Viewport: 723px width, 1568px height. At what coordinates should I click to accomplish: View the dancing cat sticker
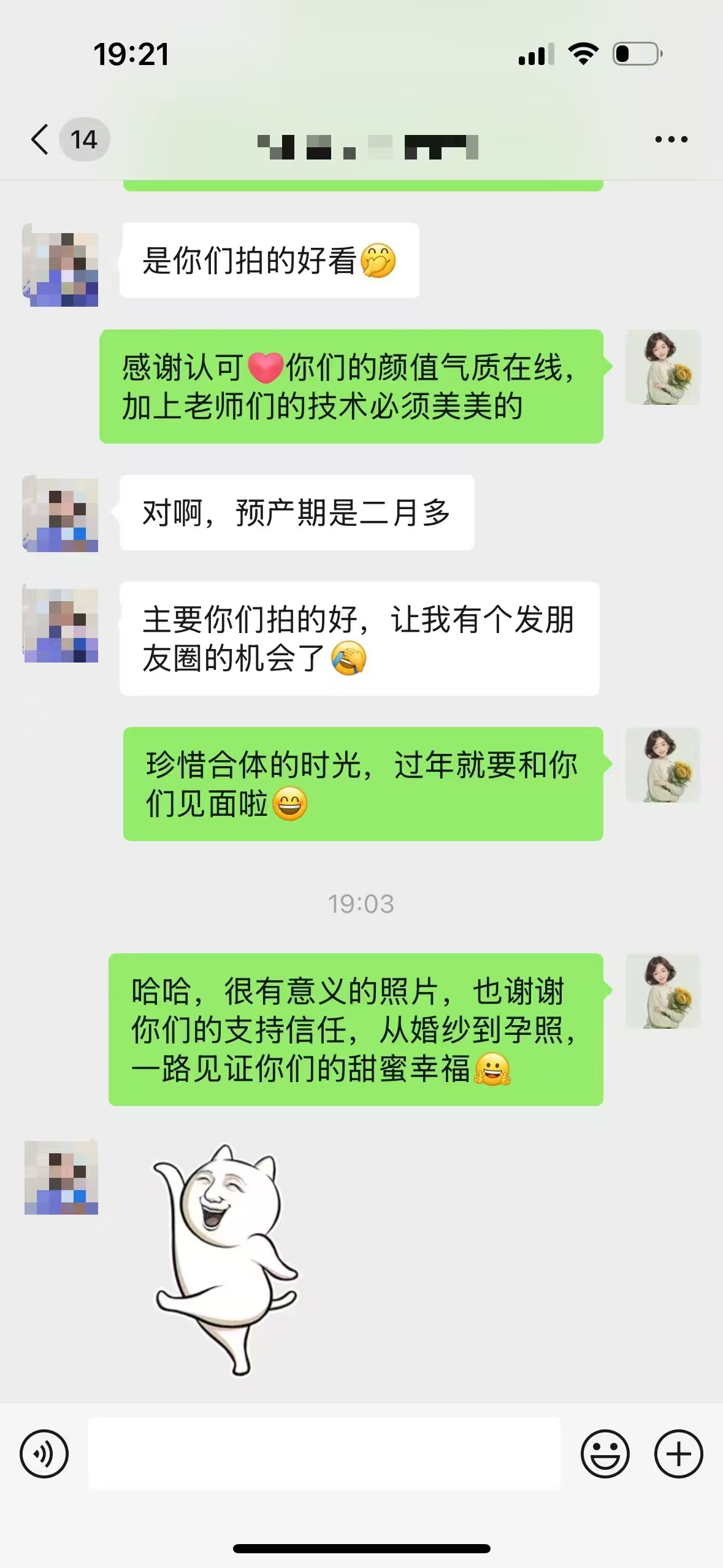tap(225, 1259)
